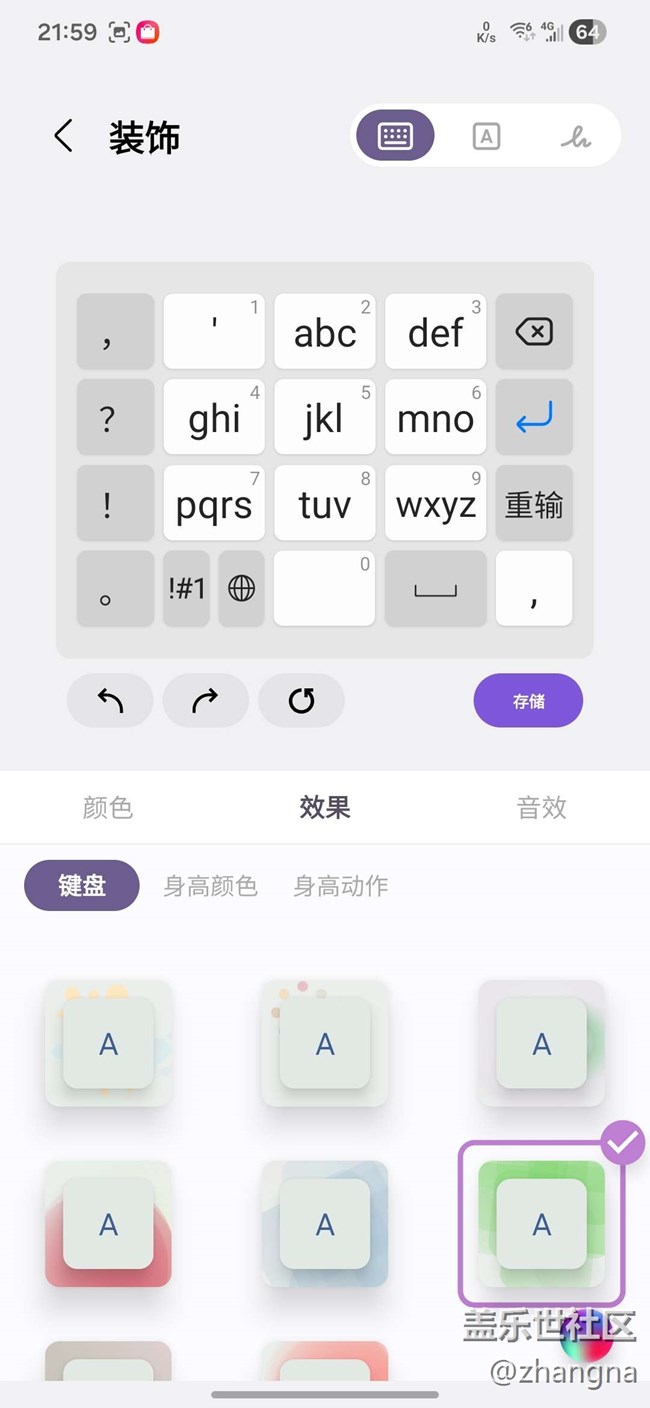Switch to the font letter A segment
The width and height of the screenshot is (650, 1408).
486,136
